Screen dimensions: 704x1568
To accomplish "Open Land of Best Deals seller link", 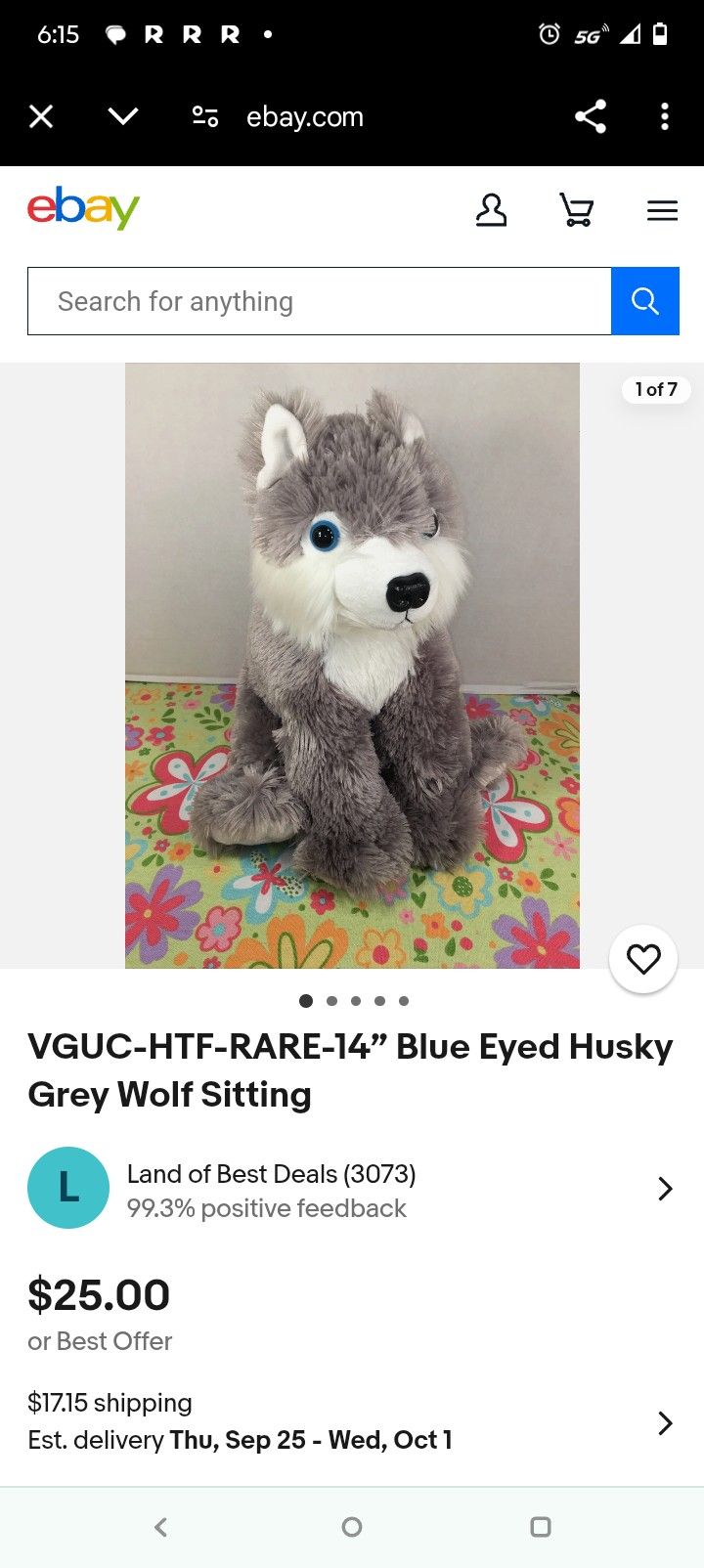I will click(271, 1174).
